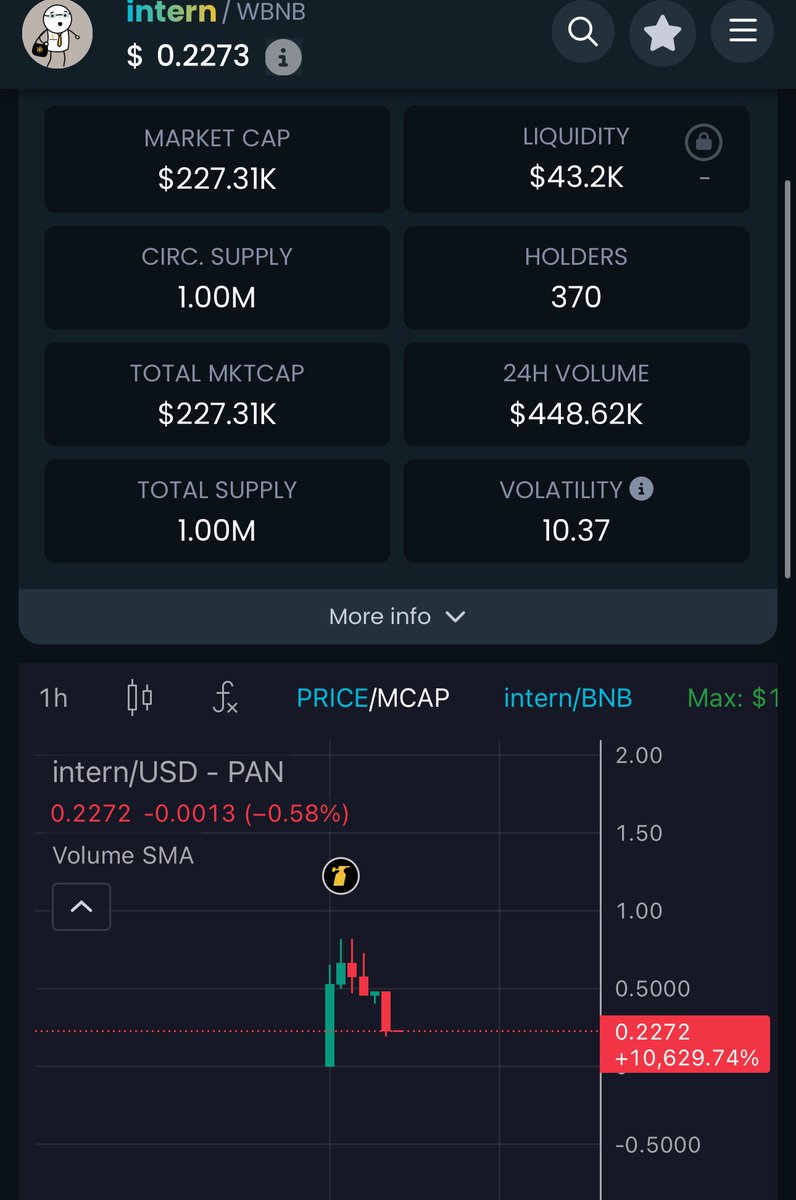796x1200 pixels.
Task: Tap the liquidity lock icon
Action: point(704,143)
